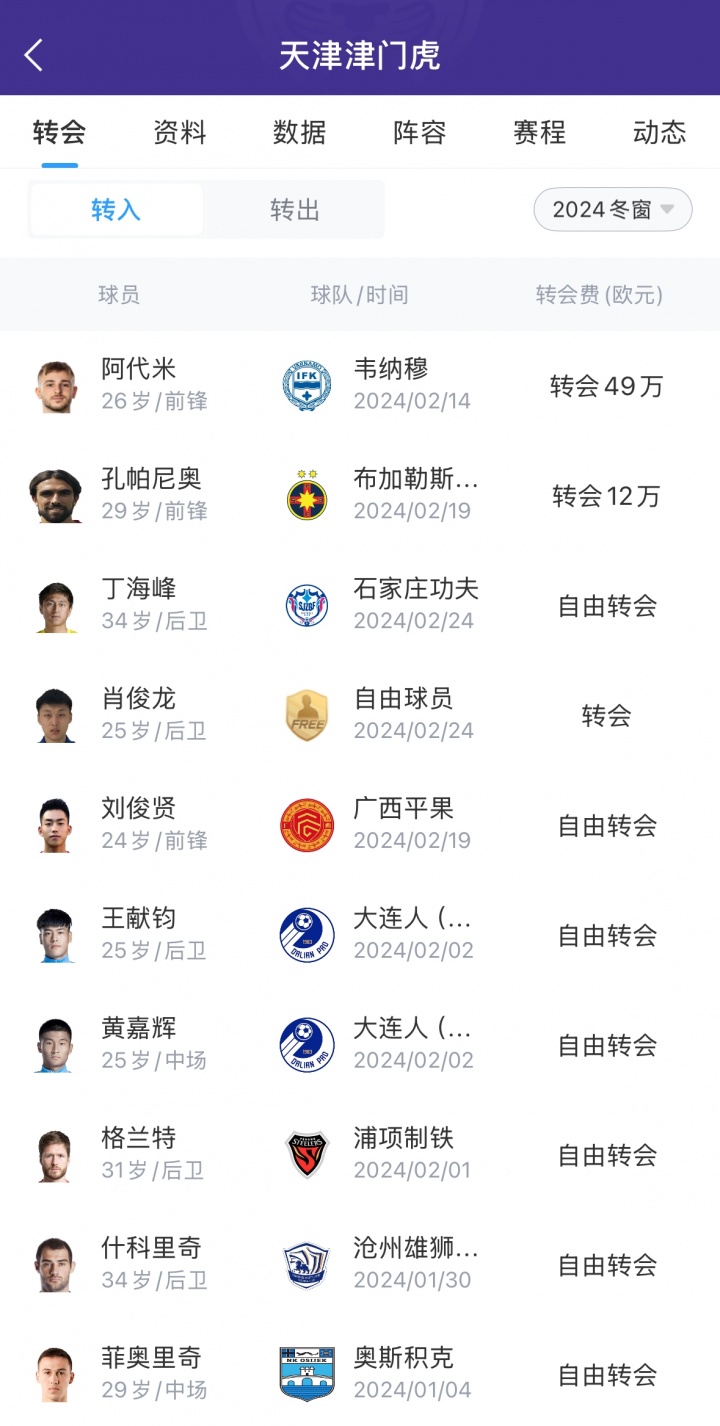This screenshot has width=720, height=1426.
Task: Switch to 转出 transfers
Action: [295, 210]
